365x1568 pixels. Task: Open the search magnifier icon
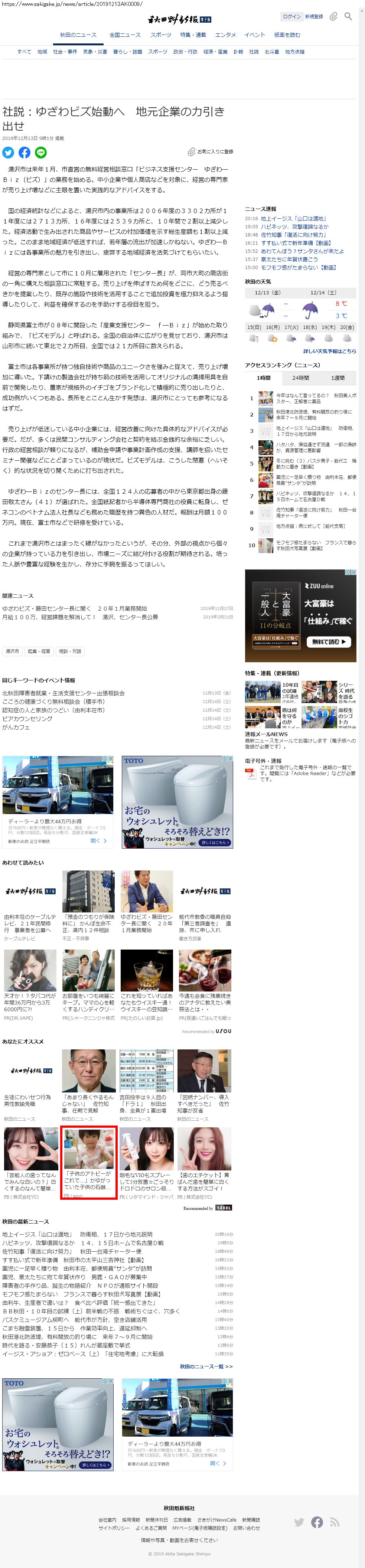[x=348, y=16]
